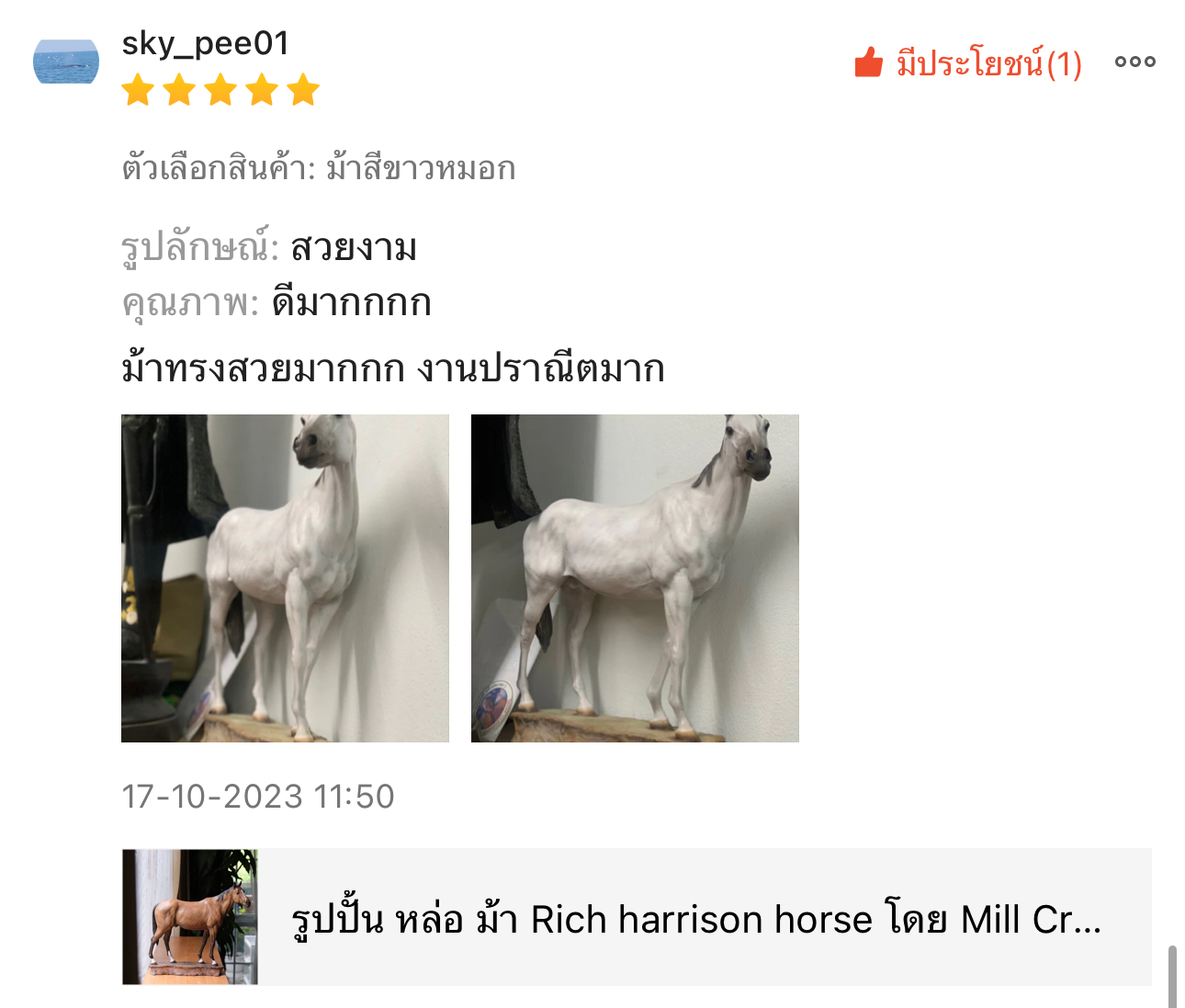
Task: Mark sky_pee01's review as helpful
Action: (966, 63)
